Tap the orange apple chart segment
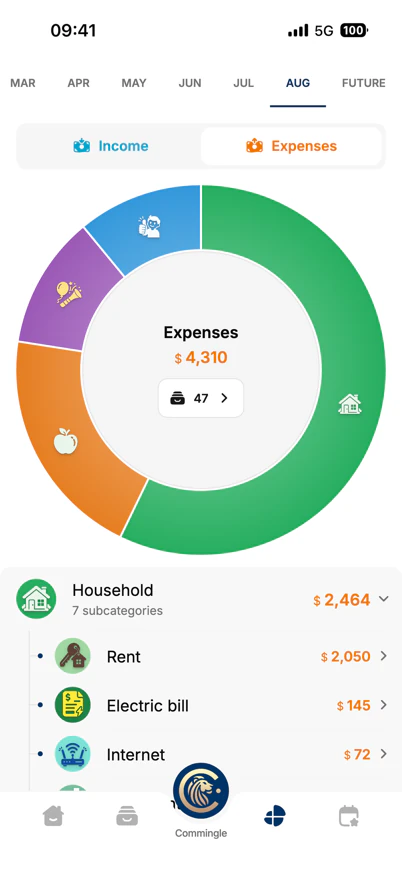The image size is (402, 874). (x=65, y=440)
